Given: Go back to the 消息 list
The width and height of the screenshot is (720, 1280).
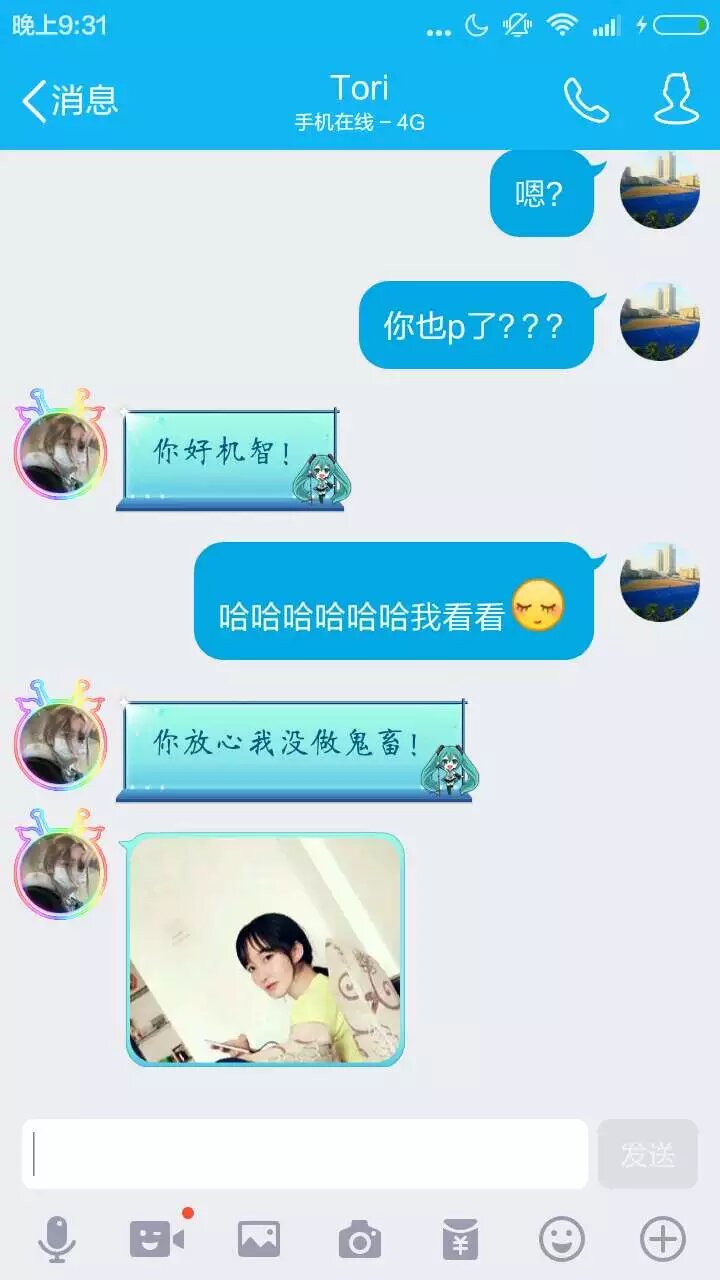Looking at the screenshot, I should coord(70,100).
